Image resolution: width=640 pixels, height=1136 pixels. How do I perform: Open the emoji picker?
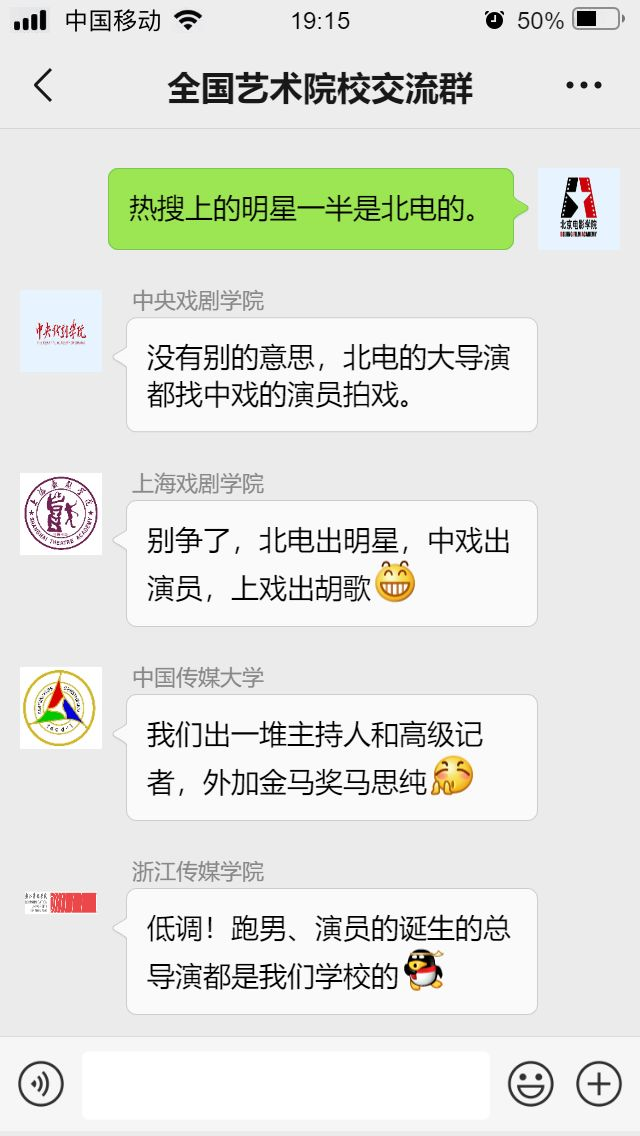pos(531,1085)
